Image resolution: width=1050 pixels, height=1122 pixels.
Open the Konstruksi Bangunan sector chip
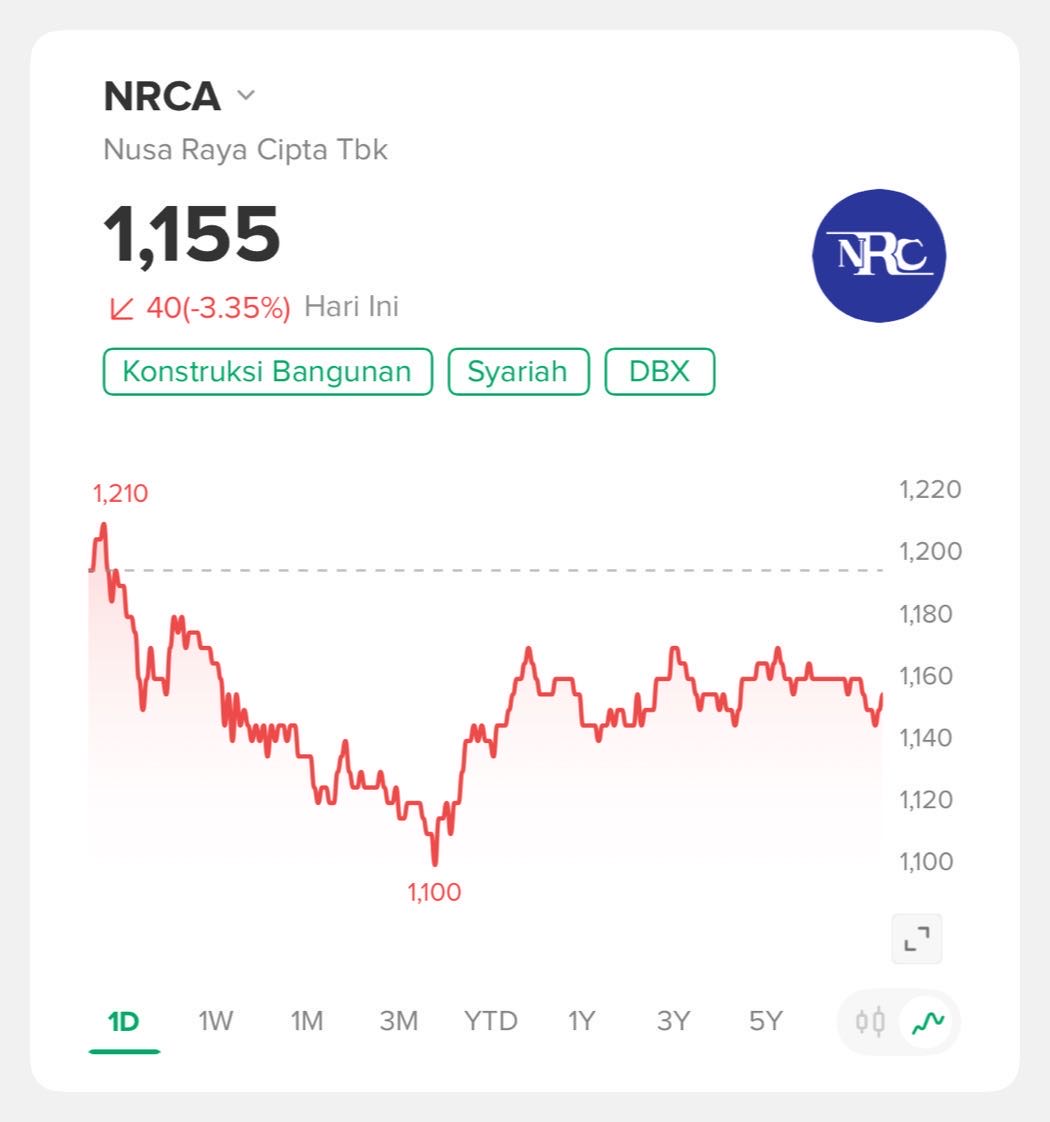(x=267, y=372)
